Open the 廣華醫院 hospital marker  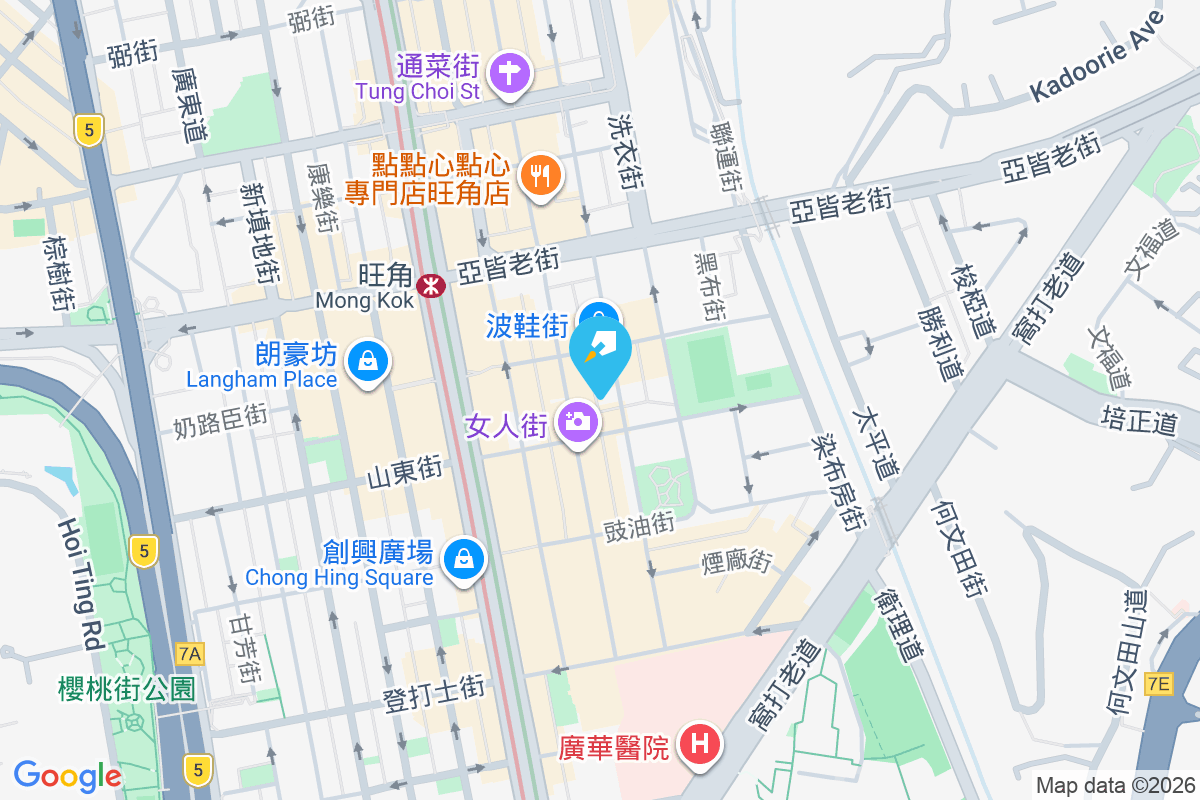click(699, 744)
